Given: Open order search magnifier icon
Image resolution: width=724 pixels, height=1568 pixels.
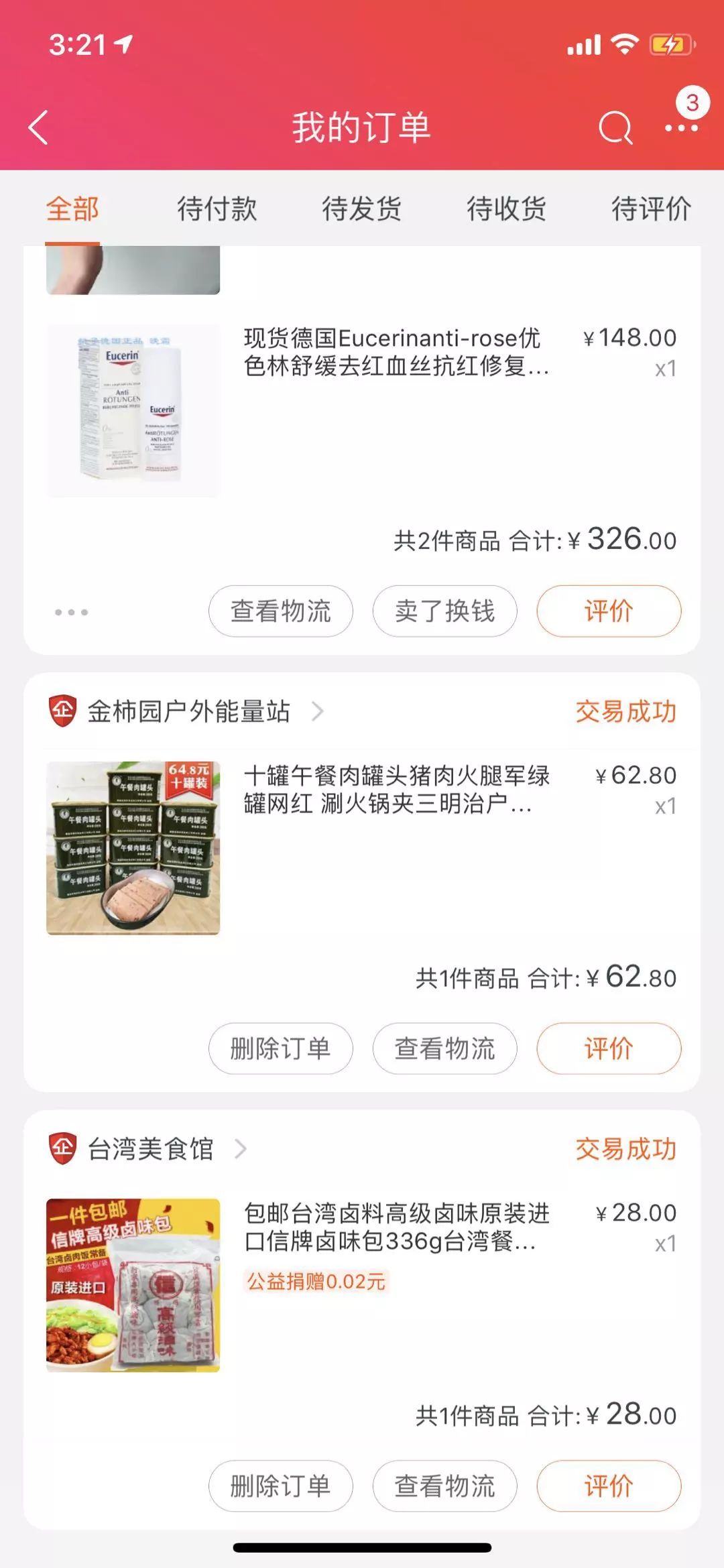Looking at the screenshot, I should [615, 127].
